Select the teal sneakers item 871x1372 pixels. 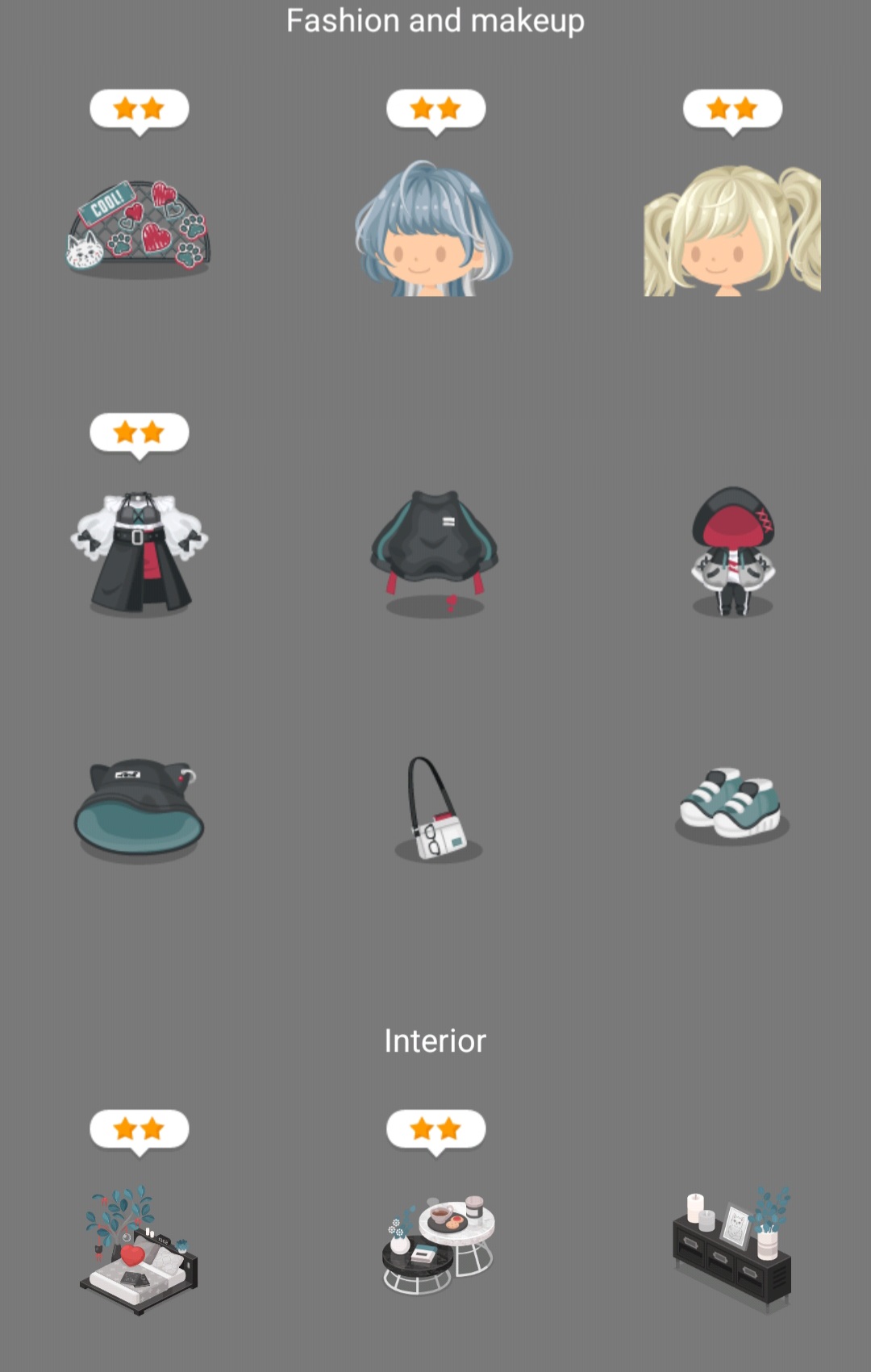point(731,803)
